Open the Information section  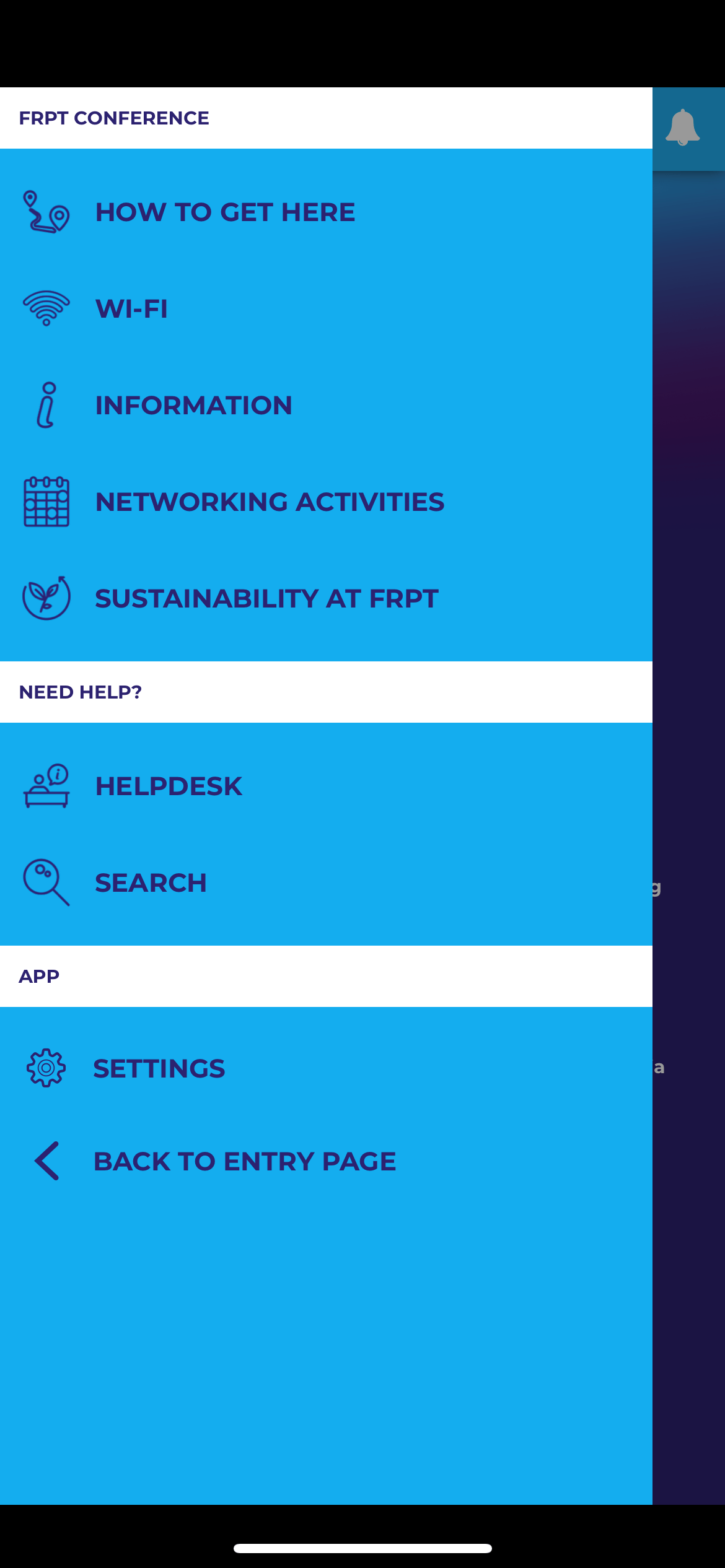(x=326, y=405)
